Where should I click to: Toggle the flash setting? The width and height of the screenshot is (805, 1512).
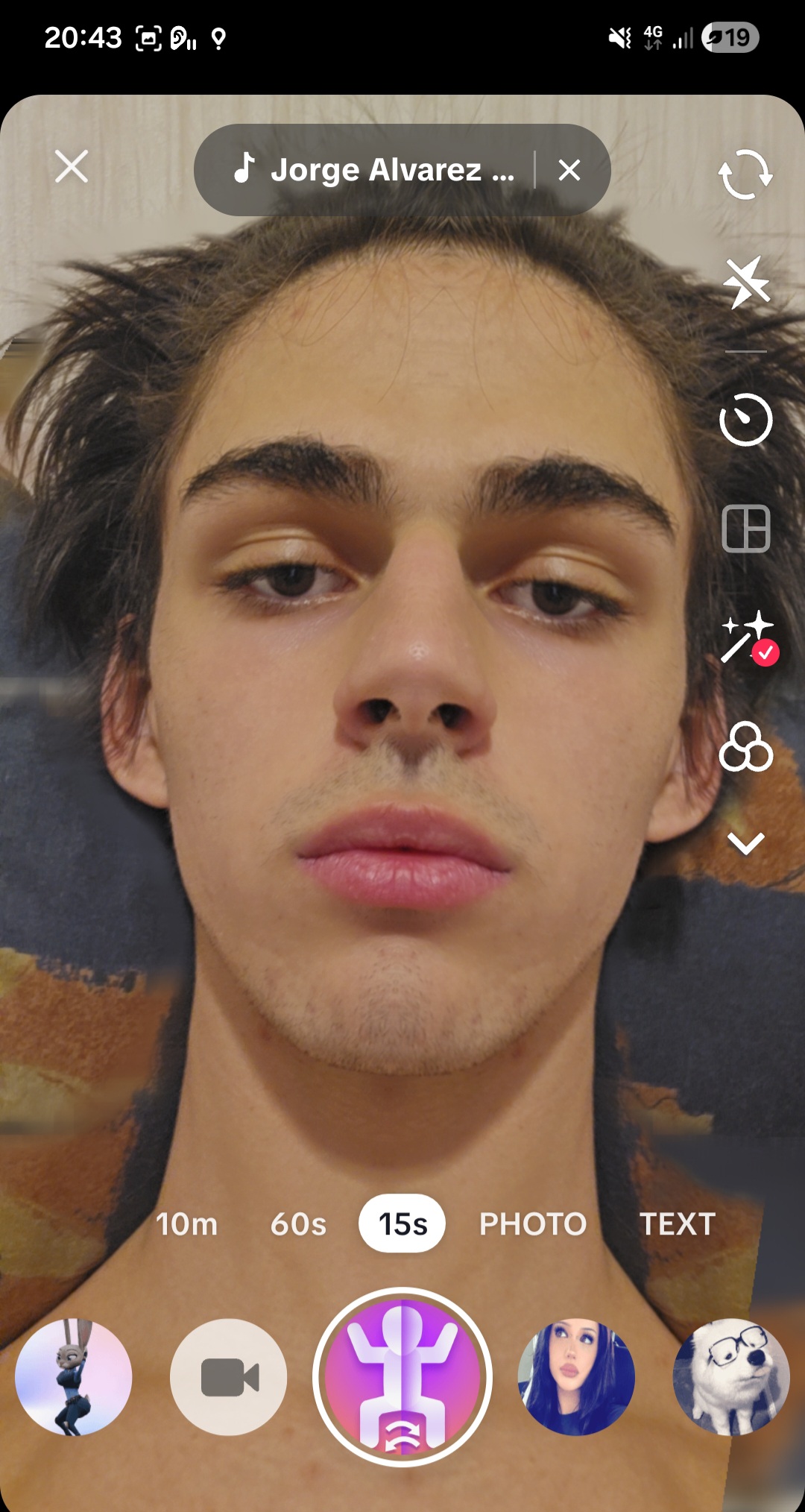(x=745, y=282)
